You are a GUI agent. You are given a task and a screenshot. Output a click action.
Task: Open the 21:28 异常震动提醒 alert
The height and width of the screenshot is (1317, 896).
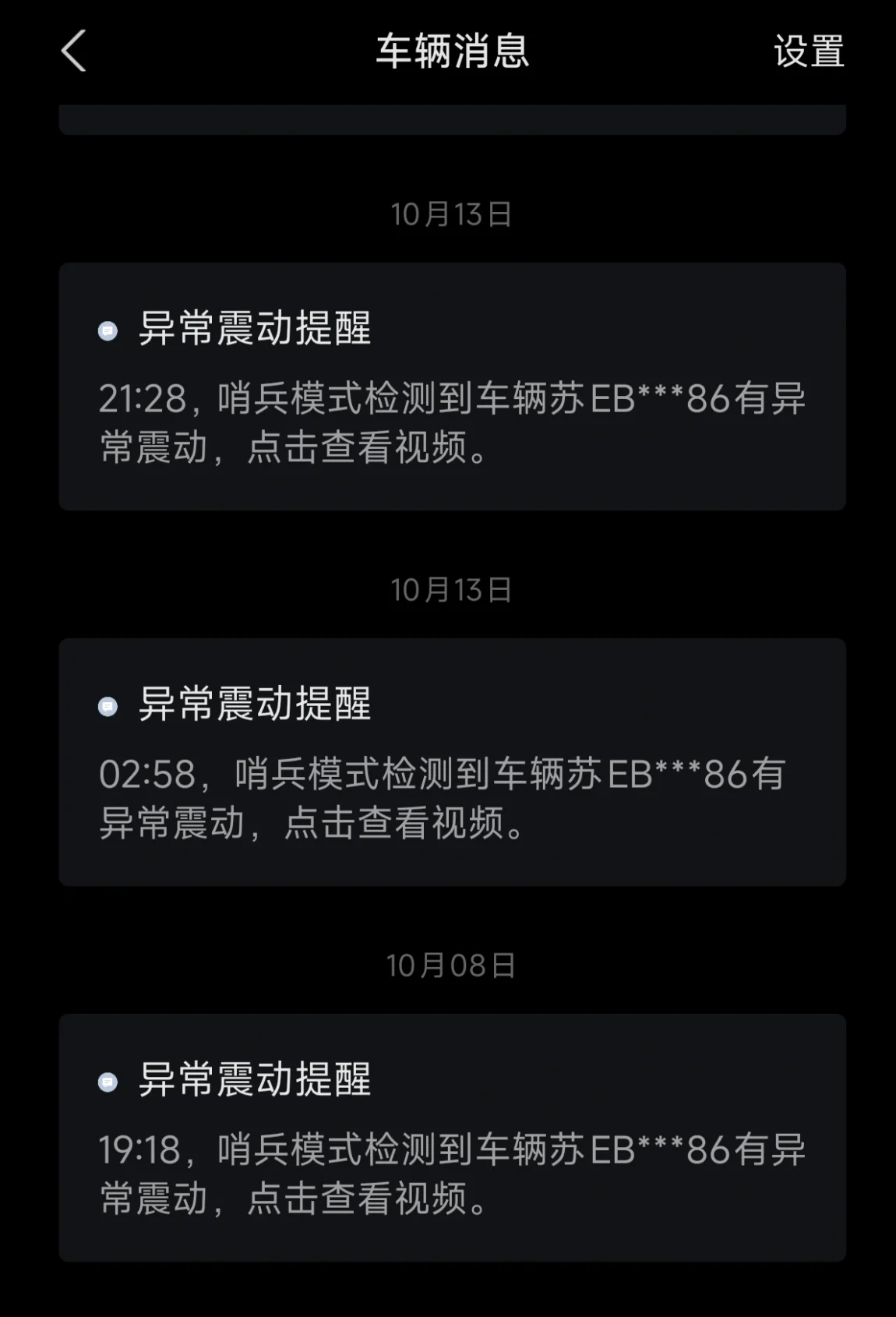(x=452, y=387)
